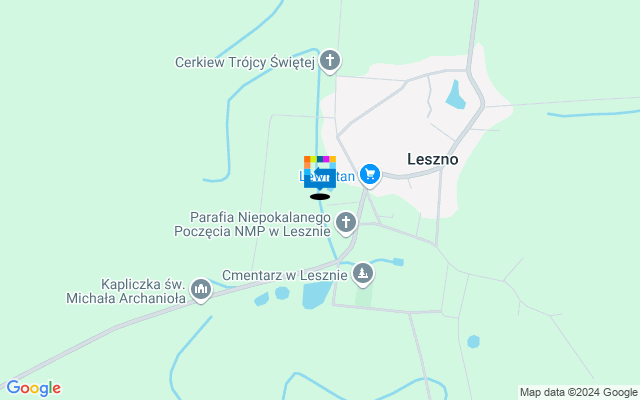640x400 pixels.
Task: Tap the colorful pinned location marker
Action: tap(320, 171)
